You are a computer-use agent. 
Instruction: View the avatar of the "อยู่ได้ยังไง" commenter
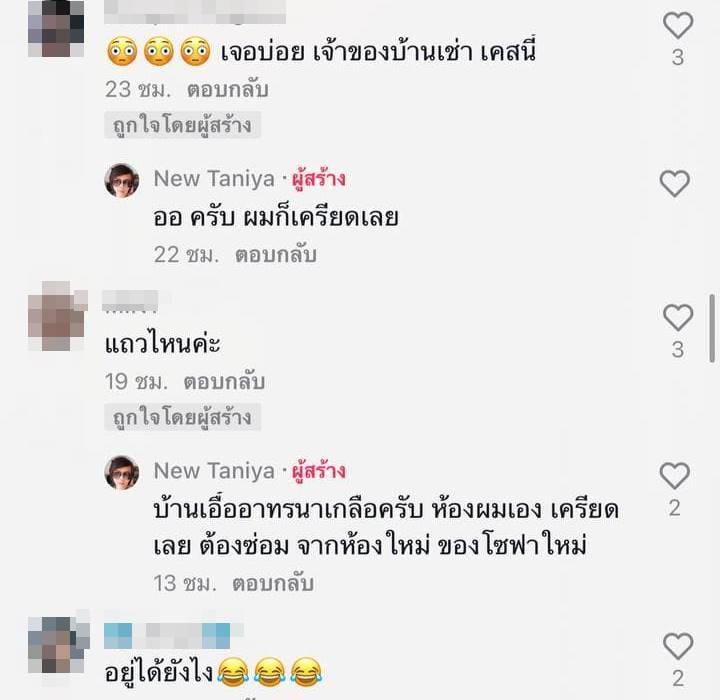pyautogui.click(x=56, y=643)
